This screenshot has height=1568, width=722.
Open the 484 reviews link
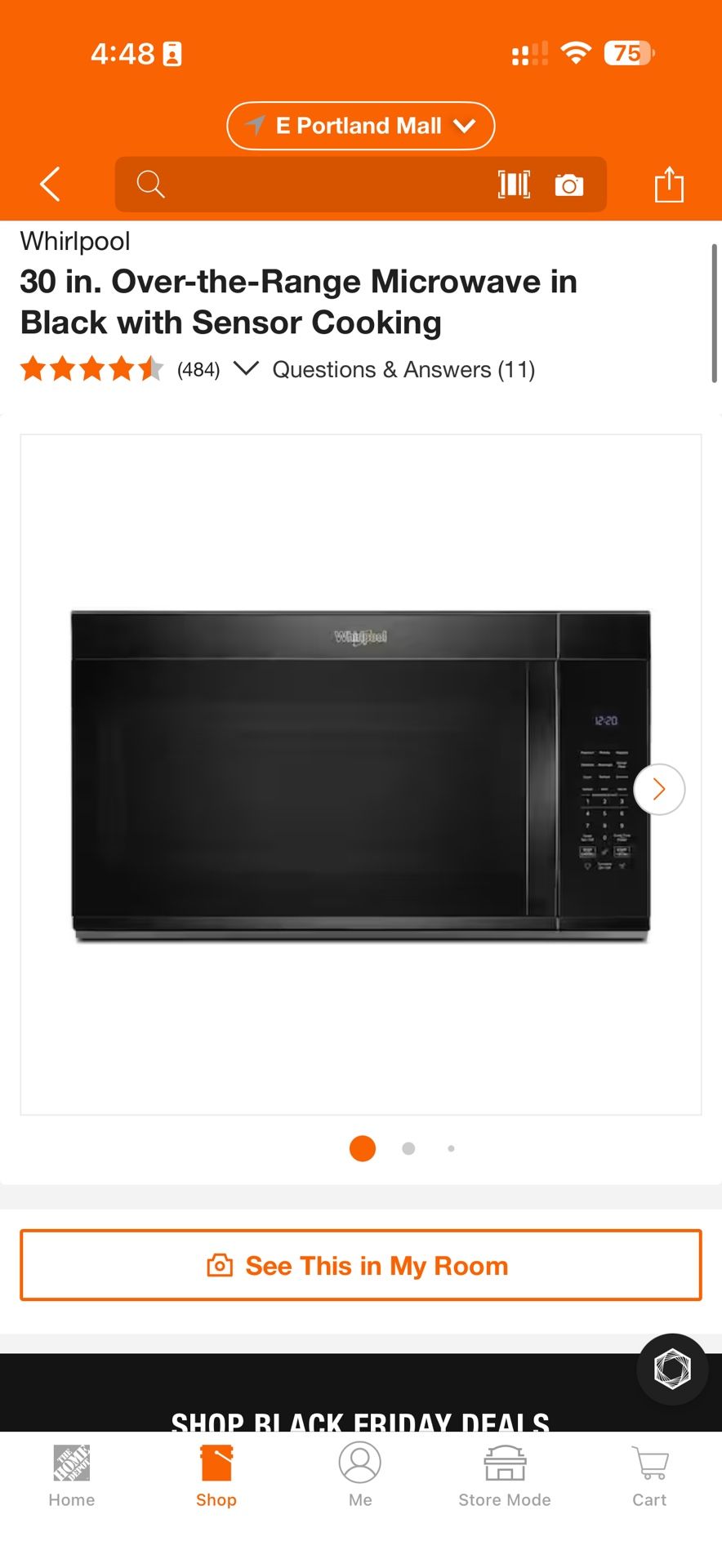point(198,369)
